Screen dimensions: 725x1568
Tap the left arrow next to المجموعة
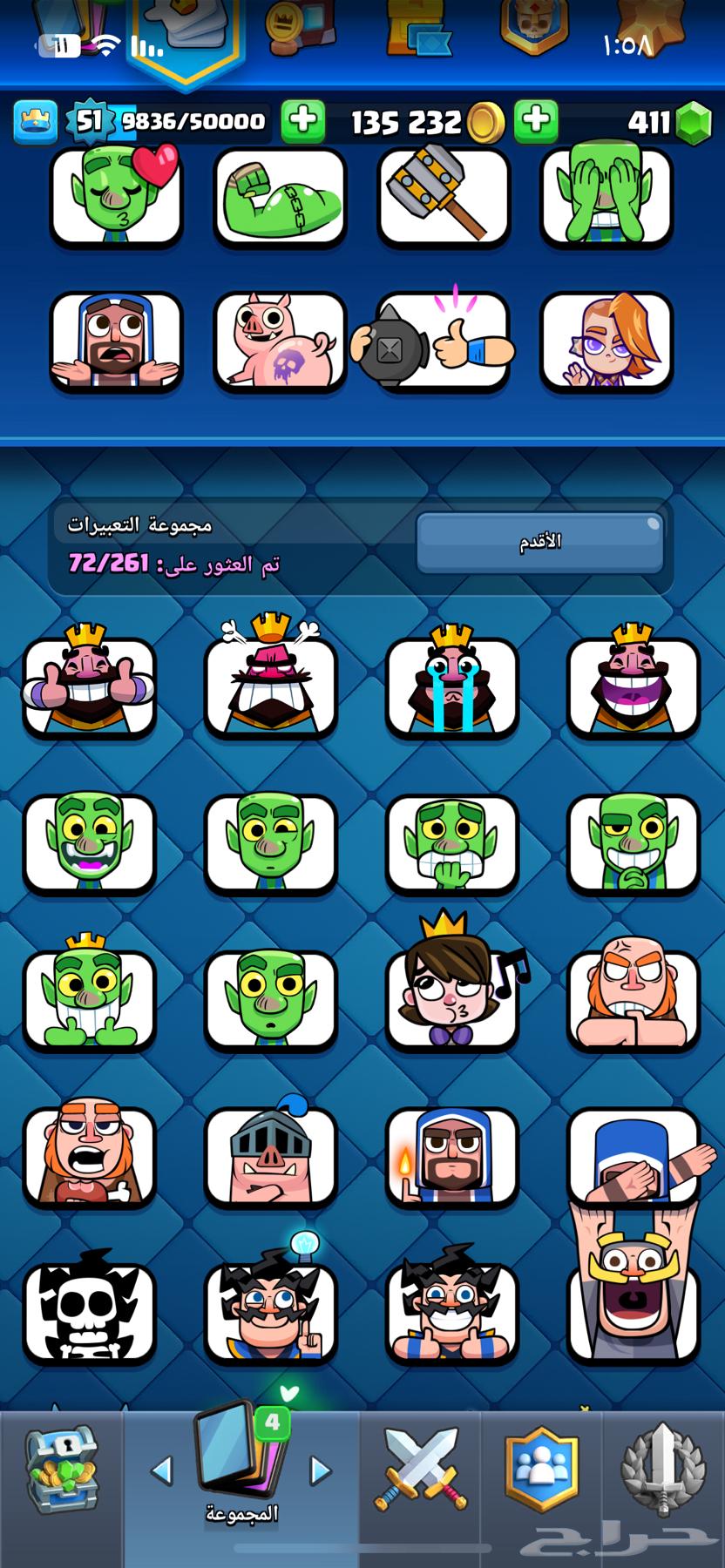[x=162, y=1470]
